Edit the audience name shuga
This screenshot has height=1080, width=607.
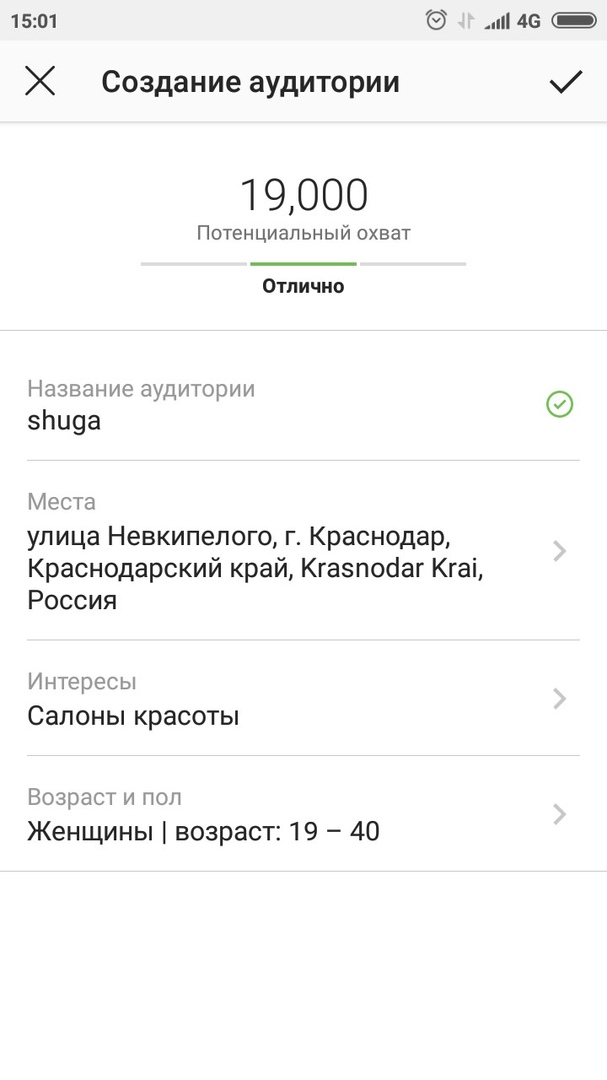click(280, 406)
